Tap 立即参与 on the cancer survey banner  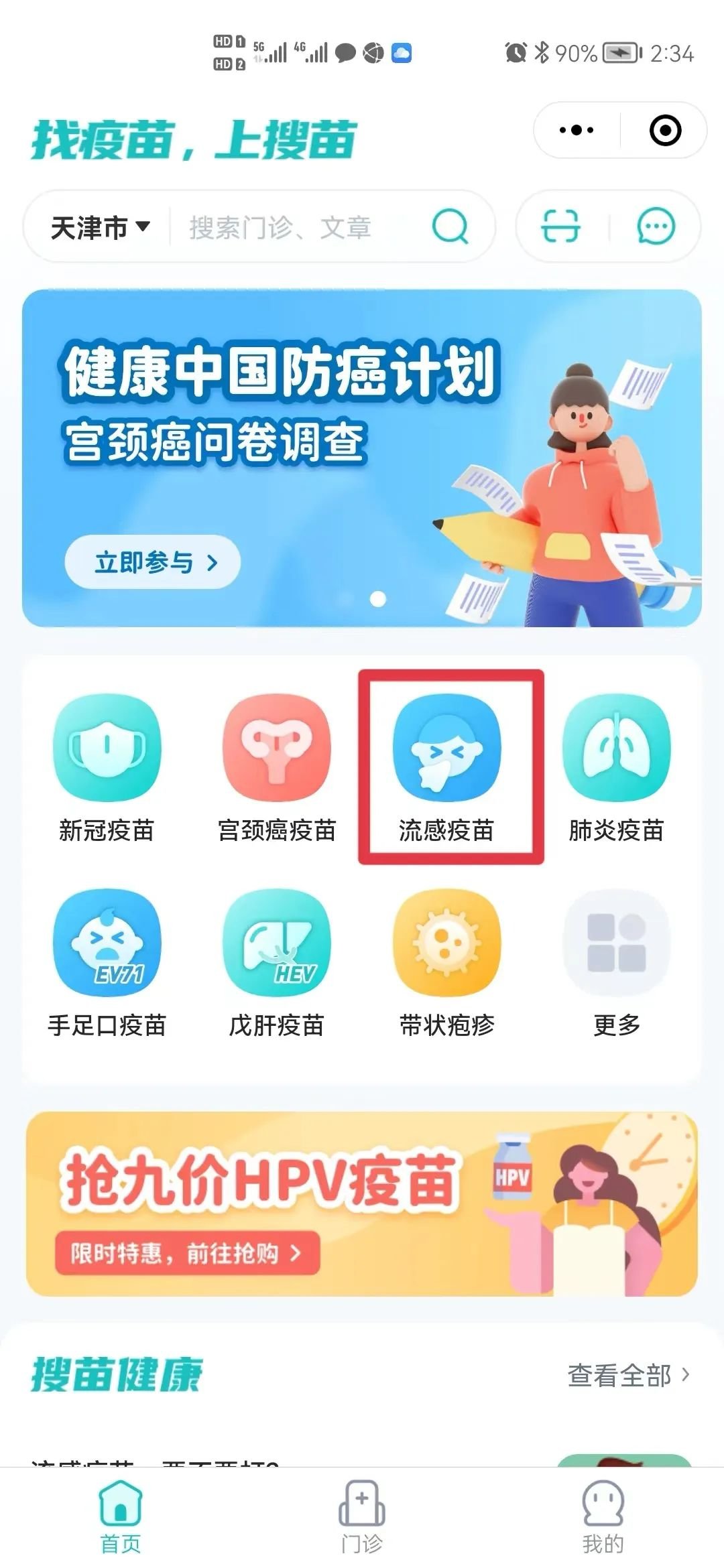153,562
